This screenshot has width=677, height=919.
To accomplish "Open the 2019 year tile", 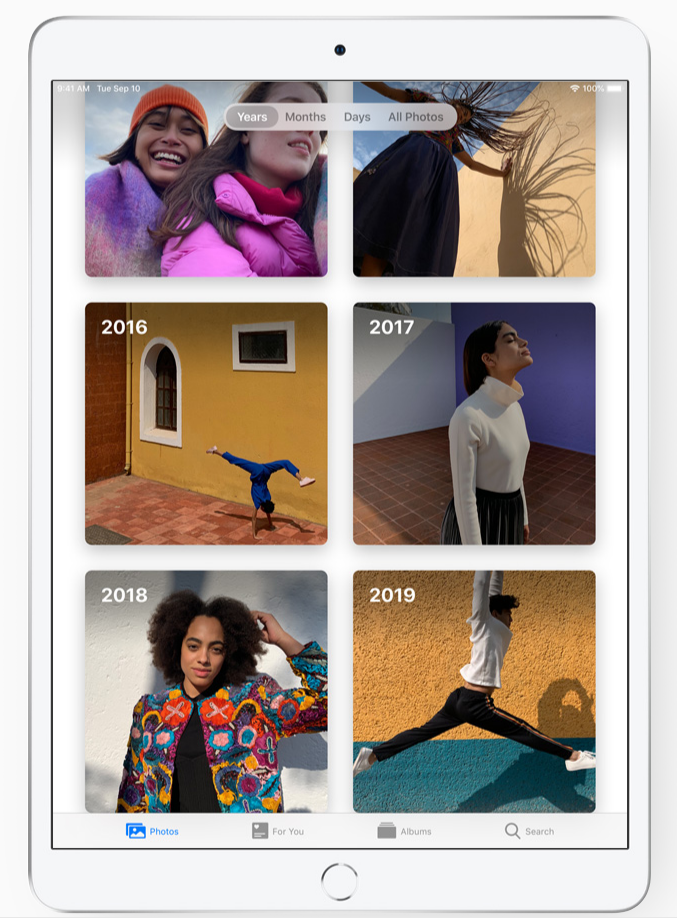I will coord(474,690).
